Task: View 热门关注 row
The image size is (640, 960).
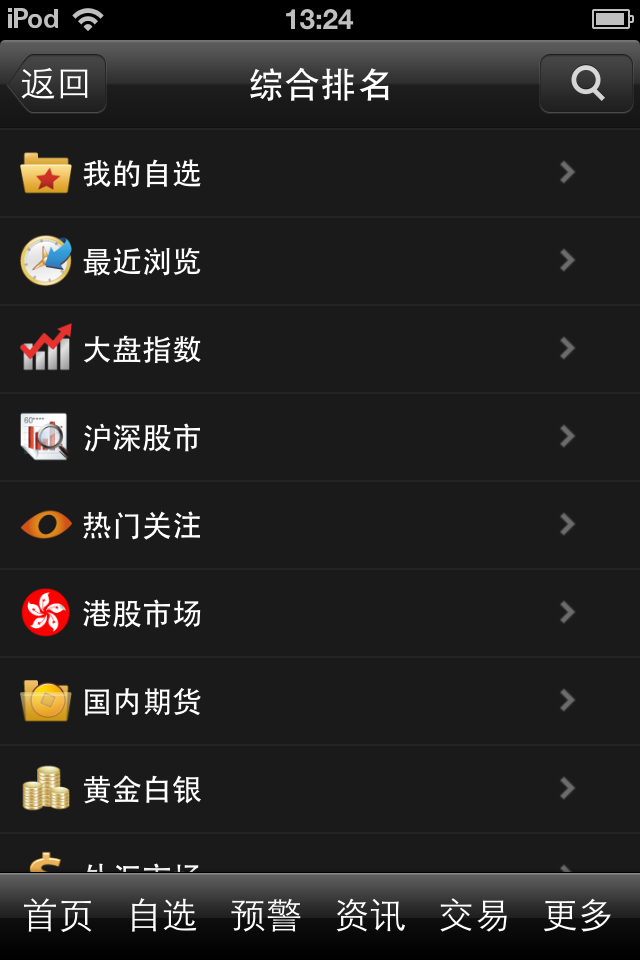Action: click(x=320, y=526)
